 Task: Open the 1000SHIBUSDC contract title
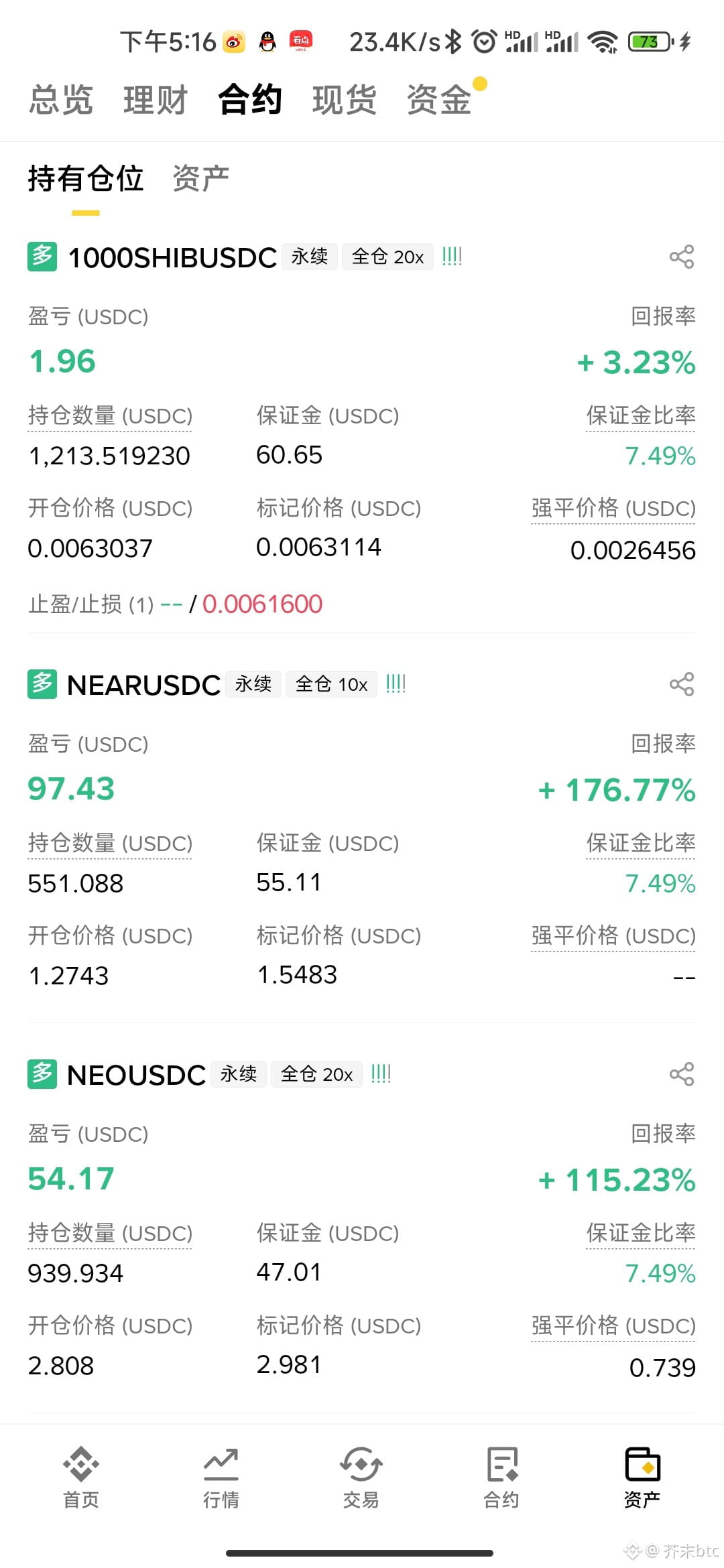coord(172,257)
